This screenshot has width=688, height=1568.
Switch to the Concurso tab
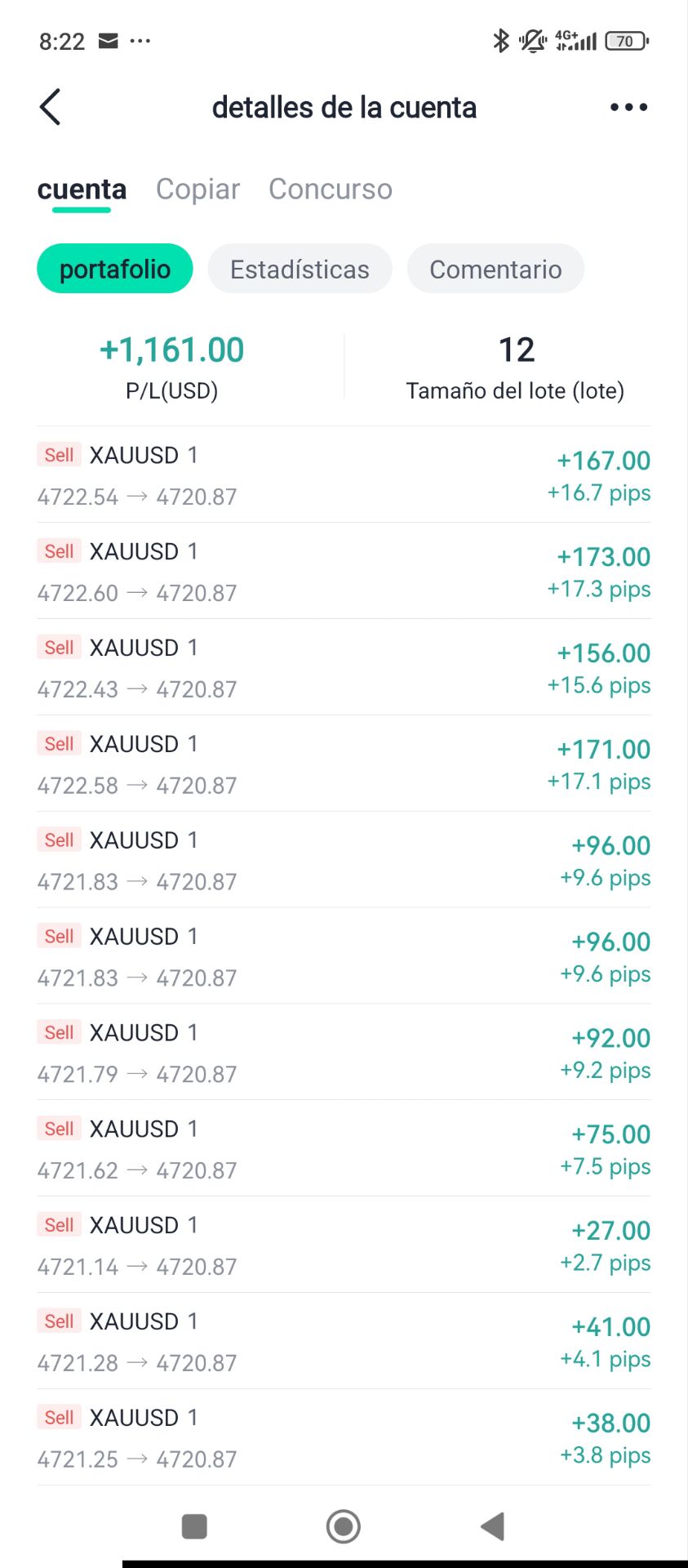pyautogui.click(x=330, y=189)
